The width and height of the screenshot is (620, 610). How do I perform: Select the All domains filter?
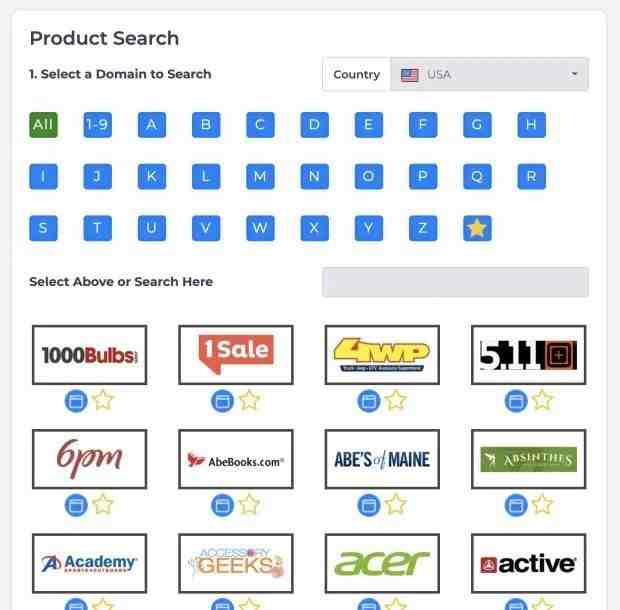43,125
